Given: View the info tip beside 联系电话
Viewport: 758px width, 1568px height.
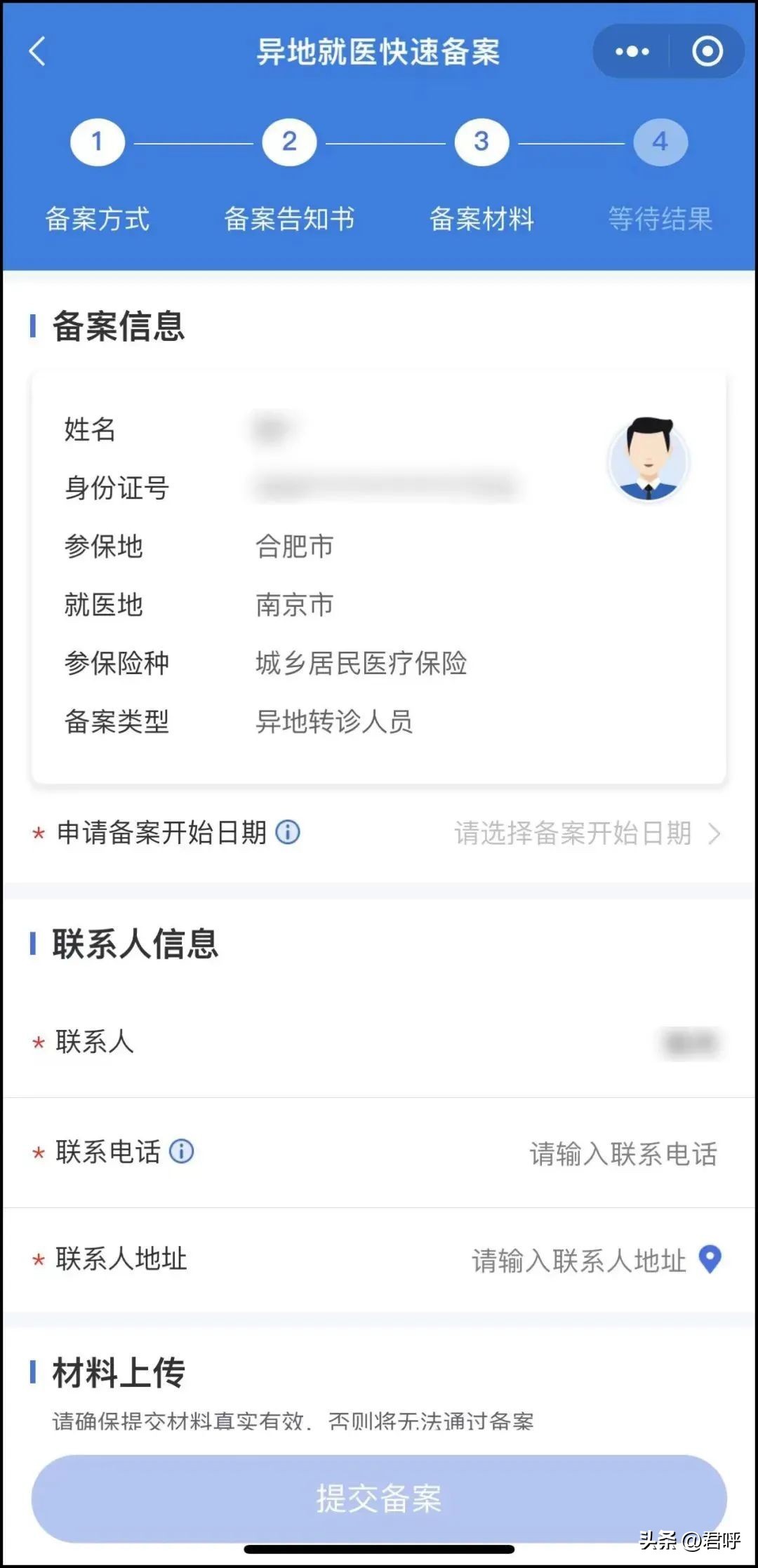Looking at the screenshot, I should (182, 1151).
